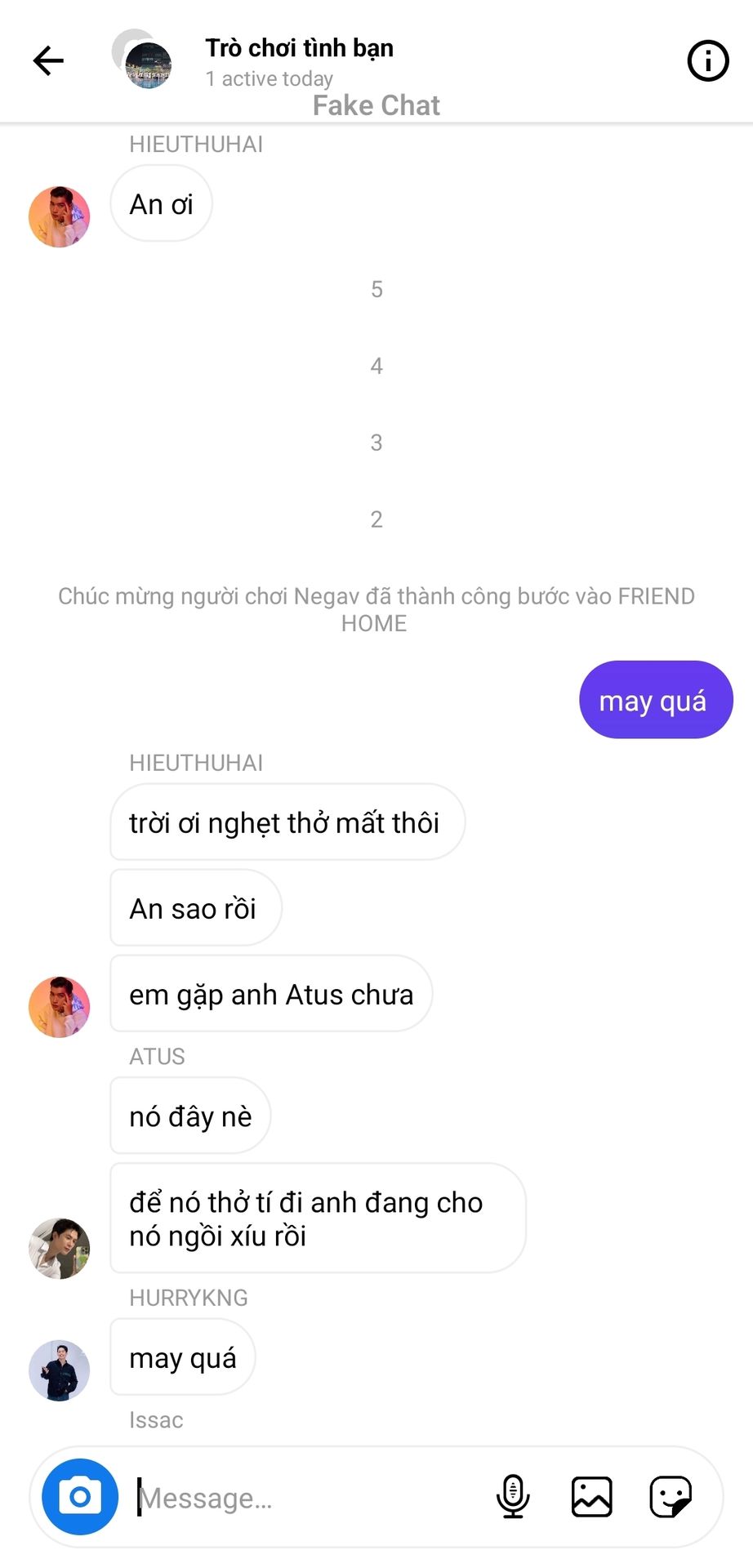The height and width of the screenshot is (1568, 753).
Task: Open the chat info icon
Action: (707, 60)
